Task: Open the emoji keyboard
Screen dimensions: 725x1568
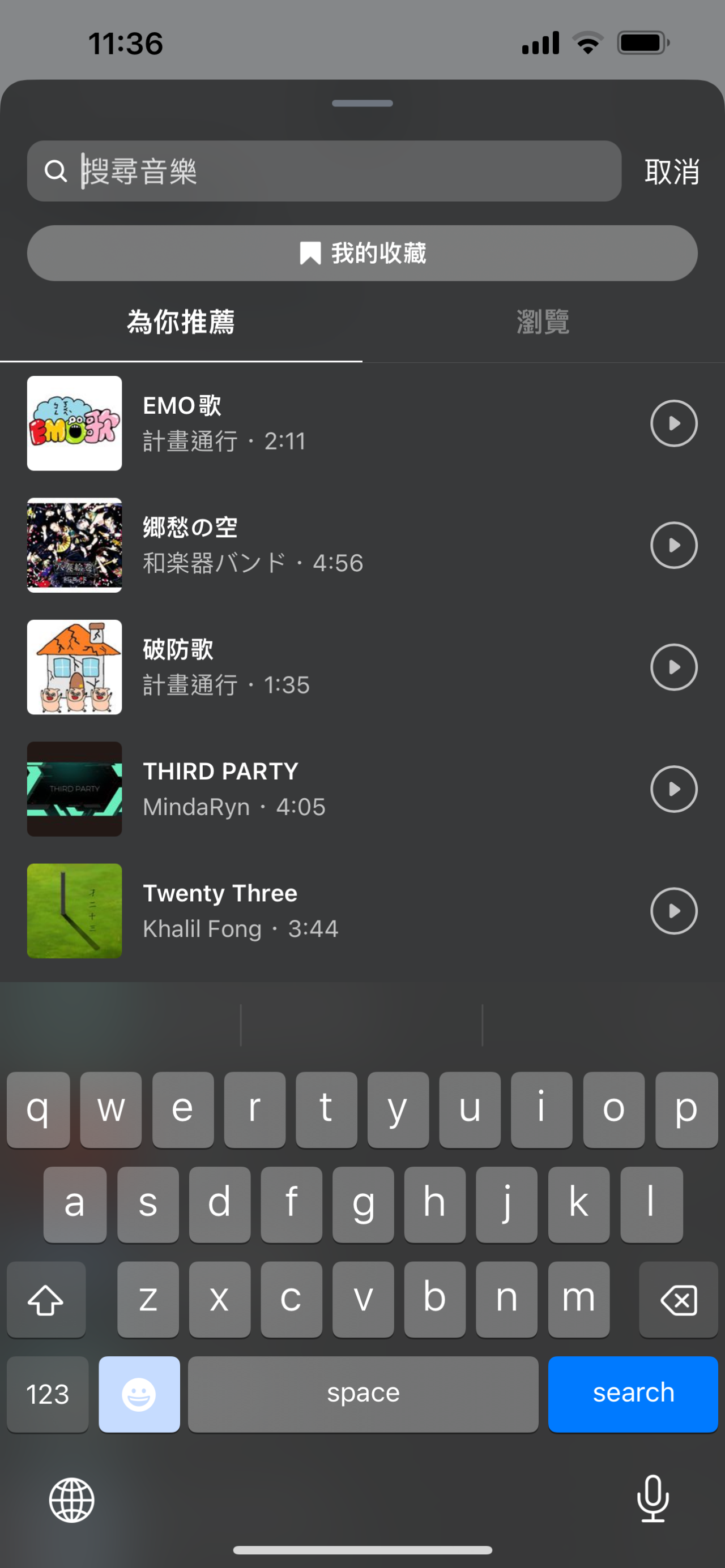Action: (x=139, y=1394)
